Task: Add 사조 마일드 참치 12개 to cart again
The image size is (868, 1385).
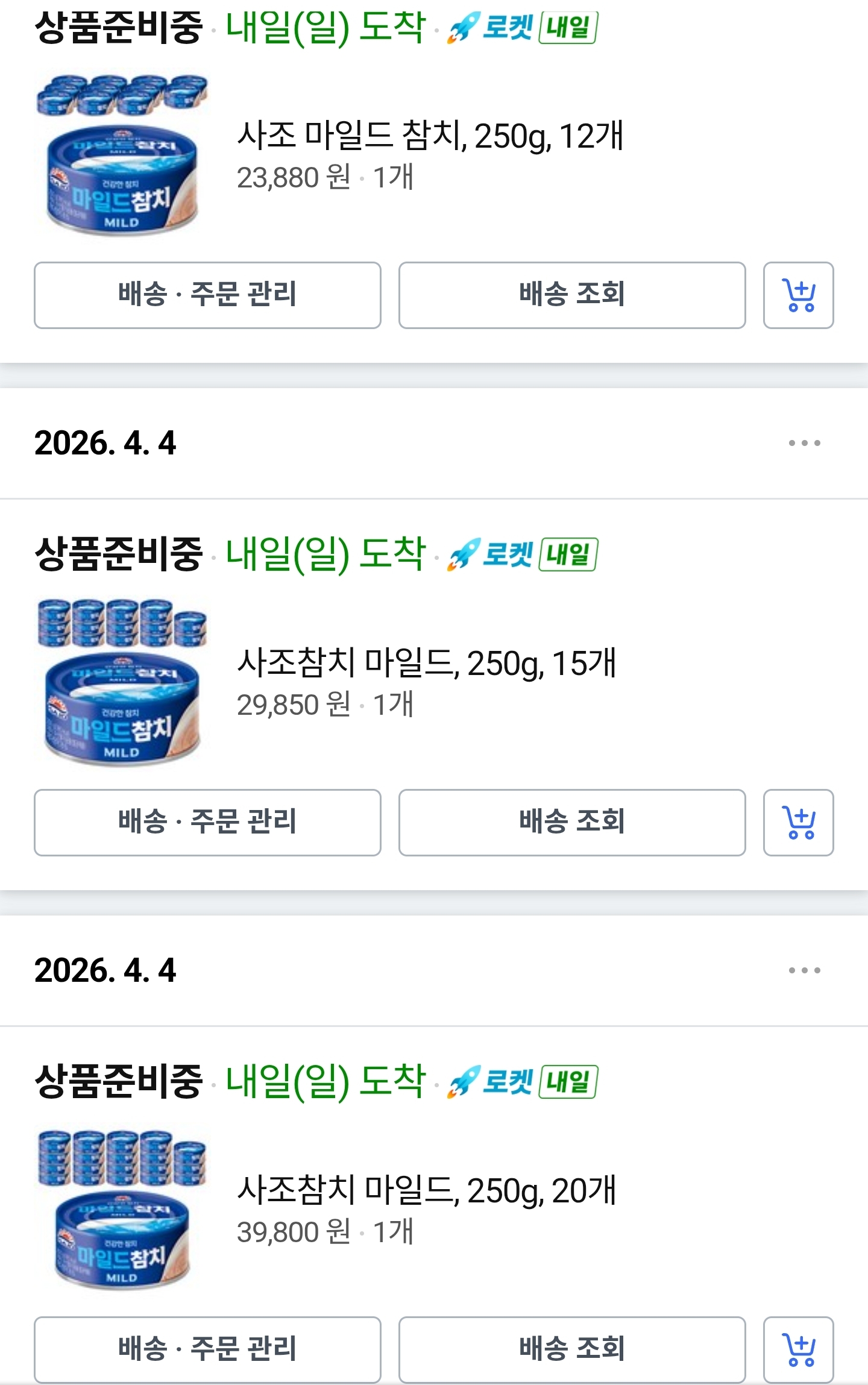Action: pos(798,295)
